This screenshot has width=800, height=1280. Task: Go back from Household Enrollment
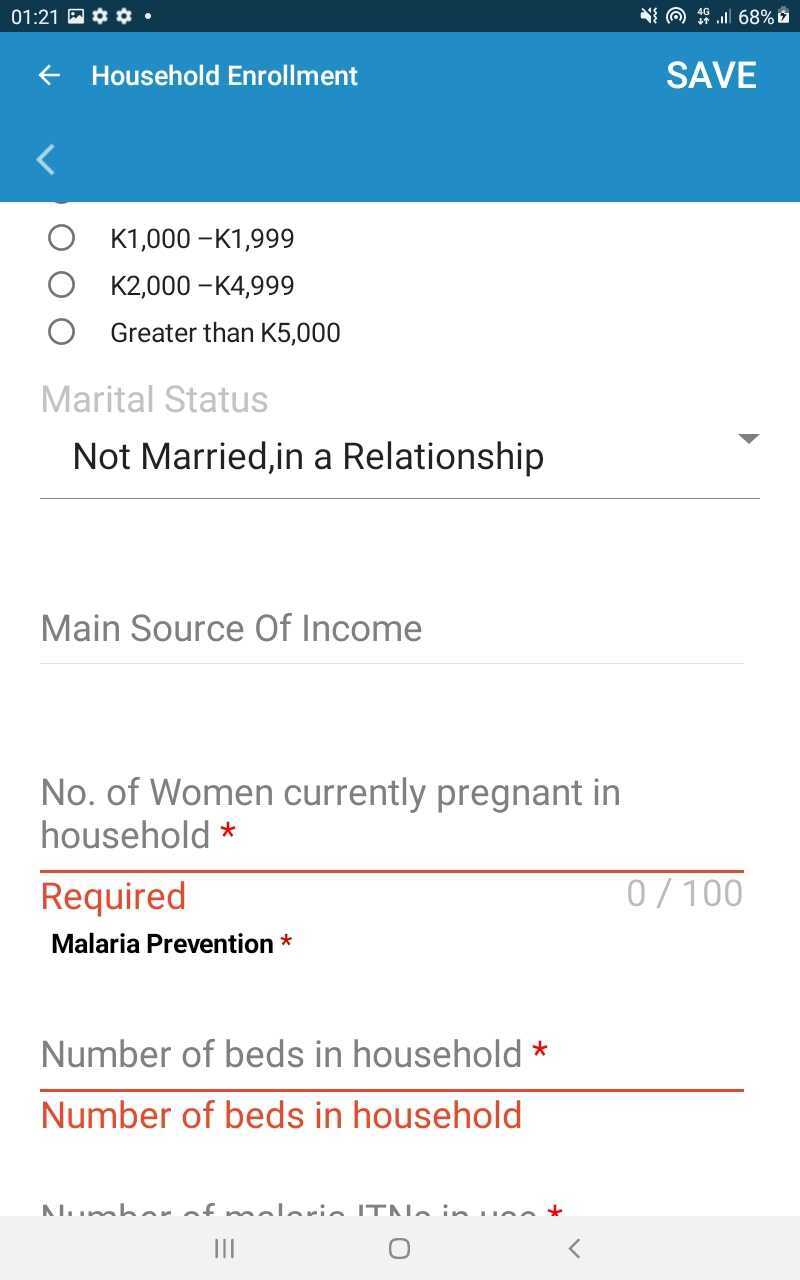point(49,76)
